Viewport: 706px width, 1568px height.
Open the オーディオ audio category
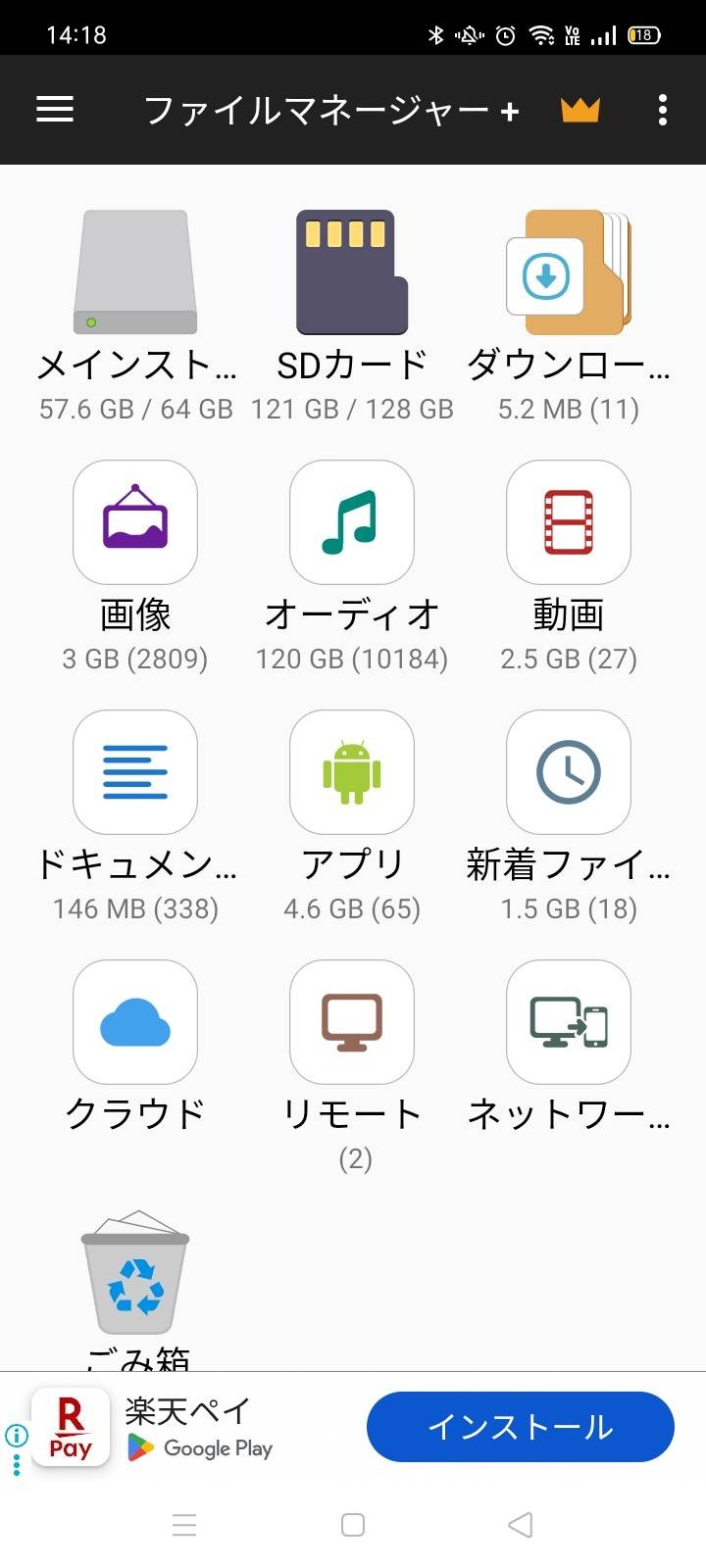(352, 522)
